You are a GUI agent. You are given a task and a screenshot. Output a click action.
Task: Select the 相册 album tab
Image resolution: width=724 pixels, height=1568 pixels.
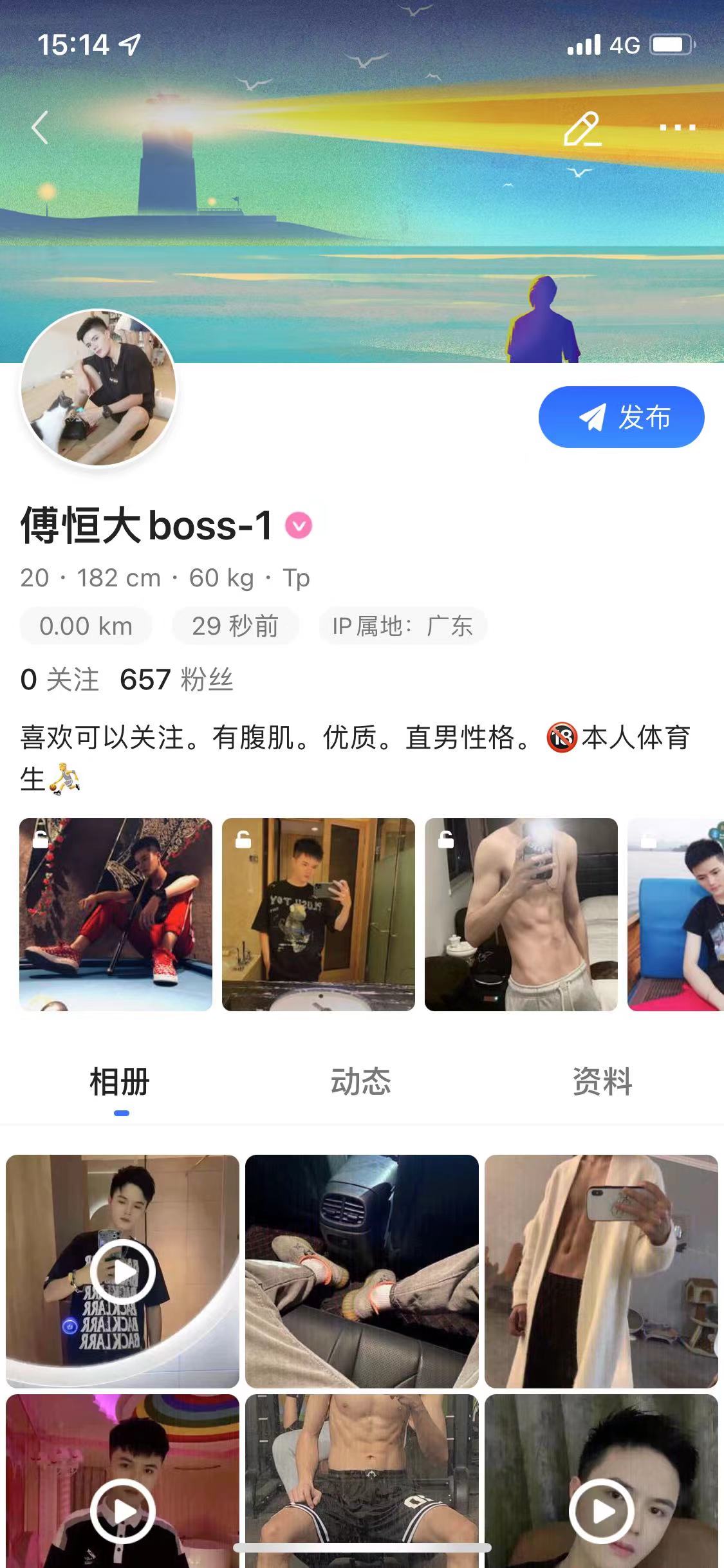tap(120, 1081)
